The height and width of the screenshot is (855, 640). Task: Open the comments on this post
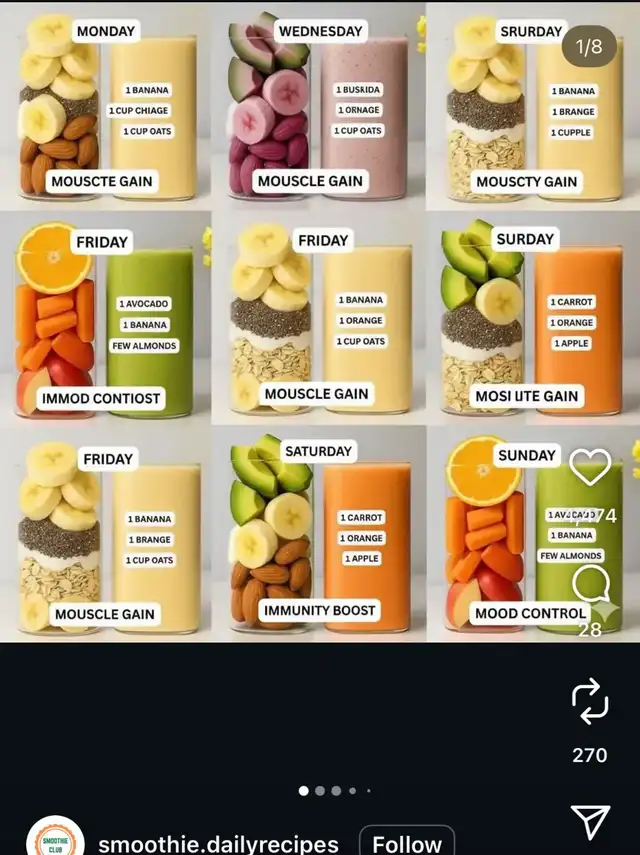click(x=591, y=583)
